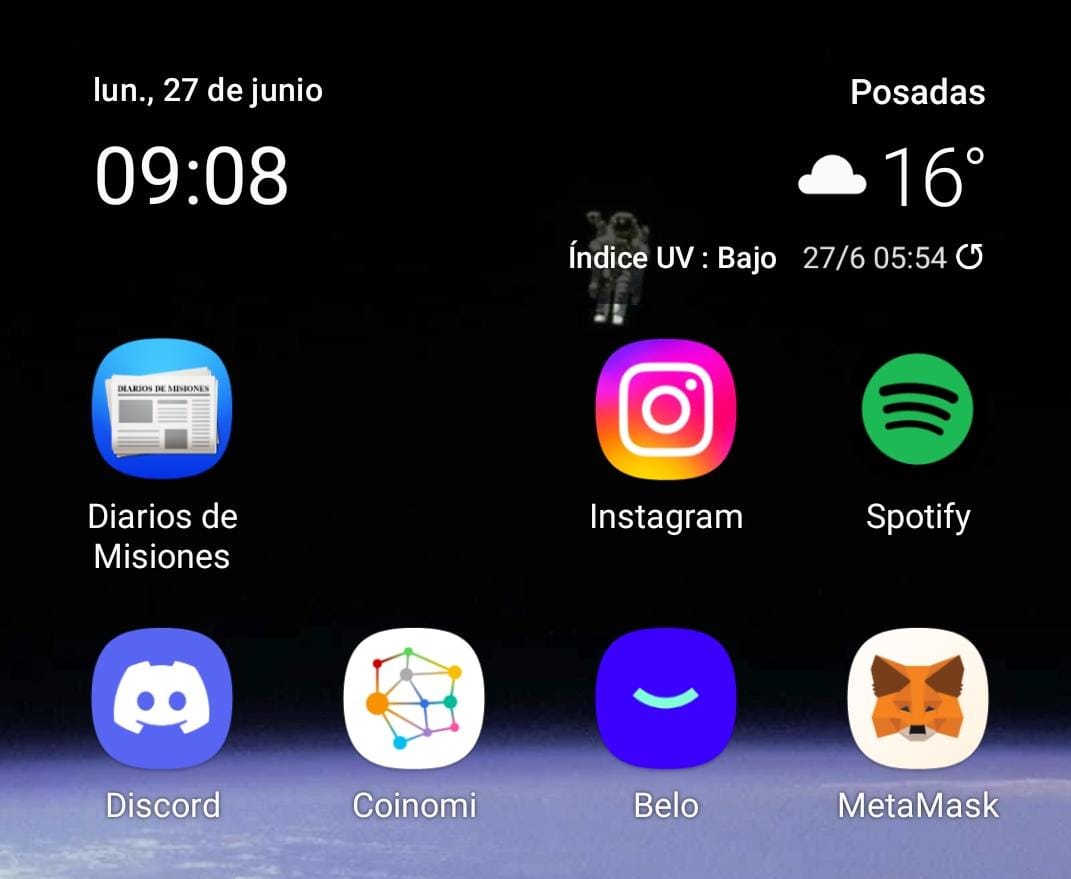Launch MetaMask
Screen dimensions: 1071x879
[x=917, y=698]
